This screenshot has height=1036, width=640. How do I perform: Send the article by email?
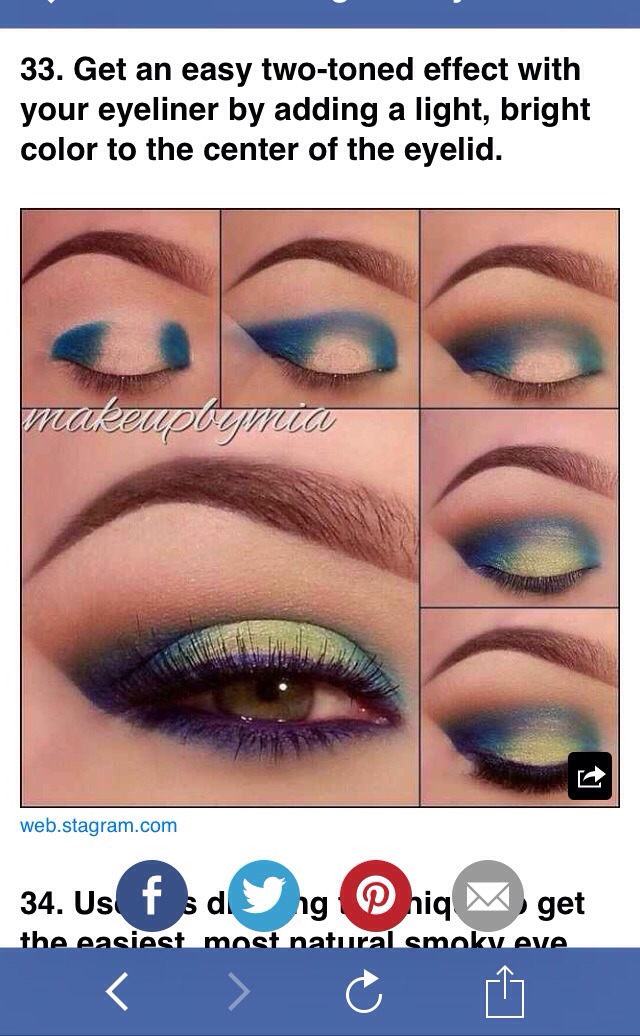tap(488, 896)
